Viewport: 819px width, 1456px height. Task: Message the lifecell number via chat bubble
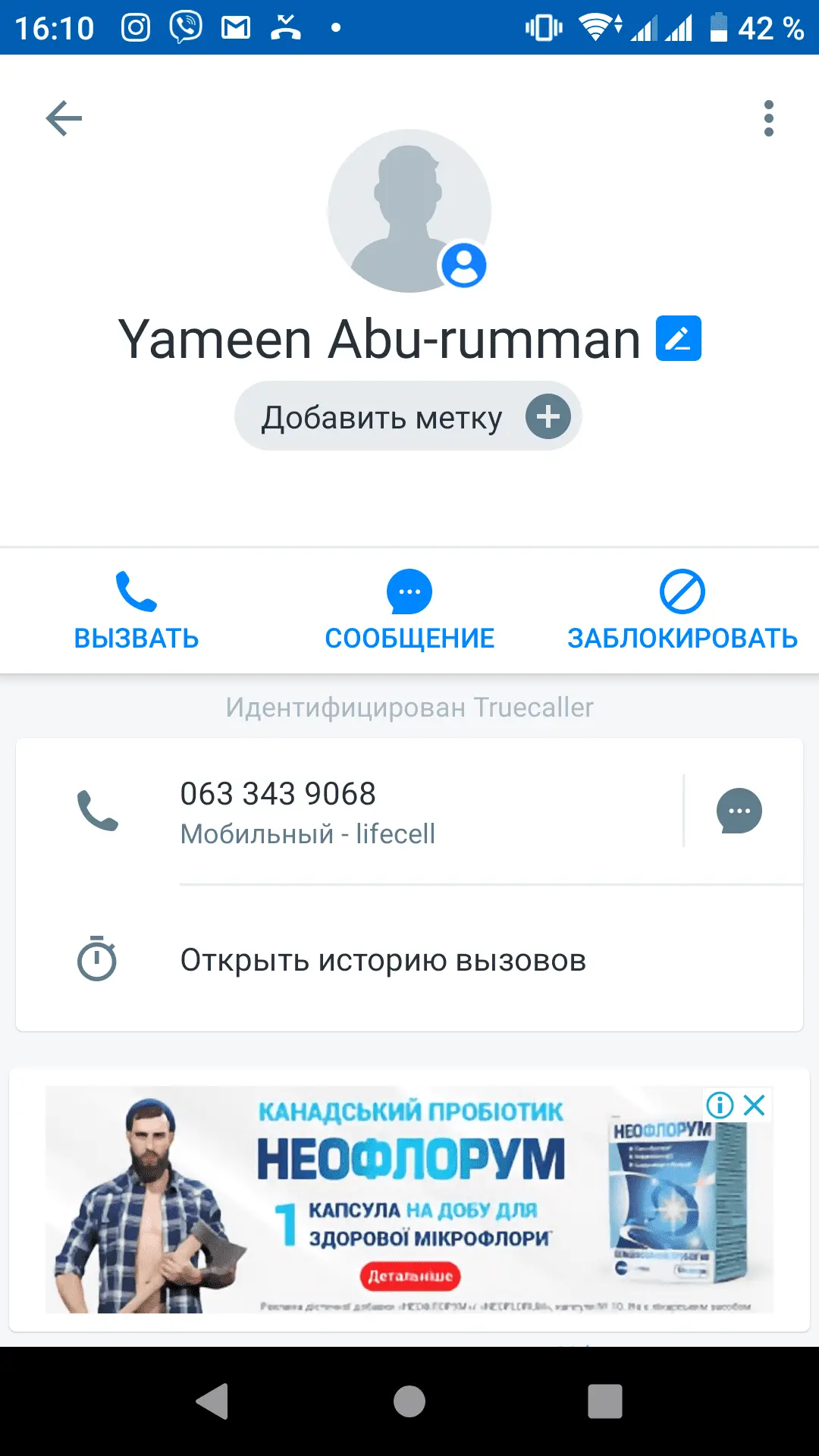(x=739, y=811)
